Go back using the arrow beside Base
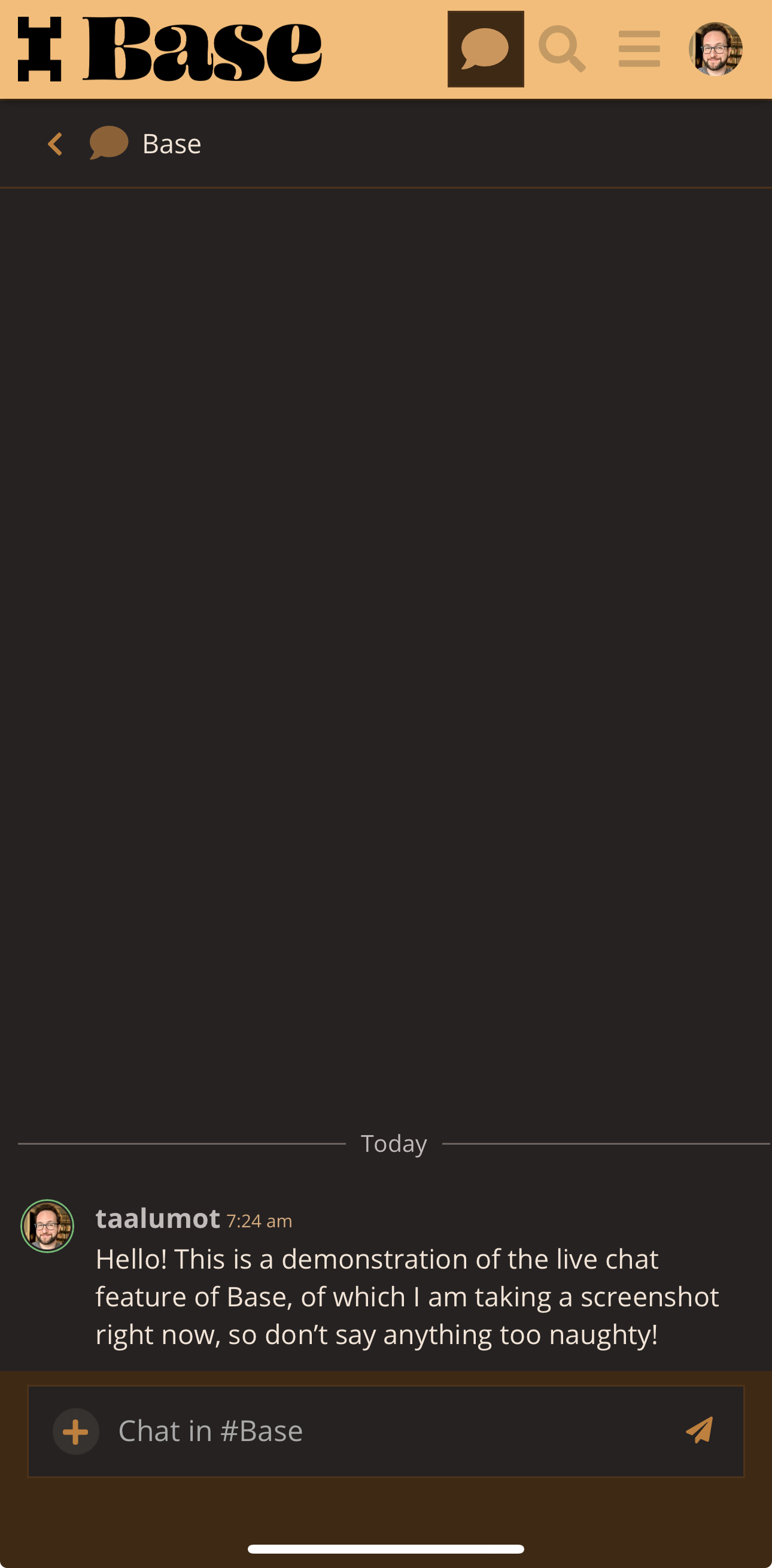The width and height of the screenshot is (772, 1568). (x=56, y=144)
